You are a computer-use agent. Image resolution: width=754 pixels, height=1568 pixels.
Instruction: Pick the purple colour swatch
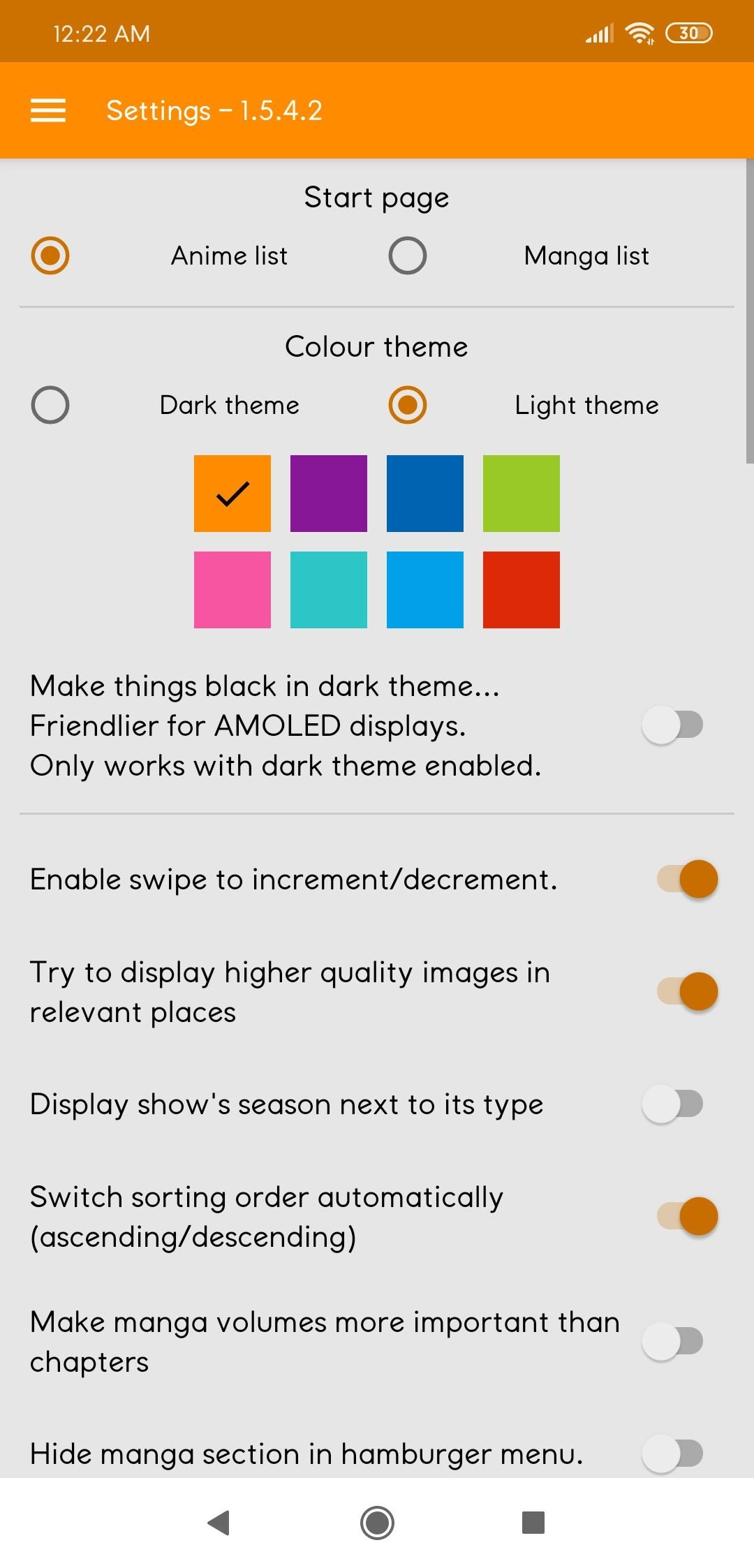[329, 494]
